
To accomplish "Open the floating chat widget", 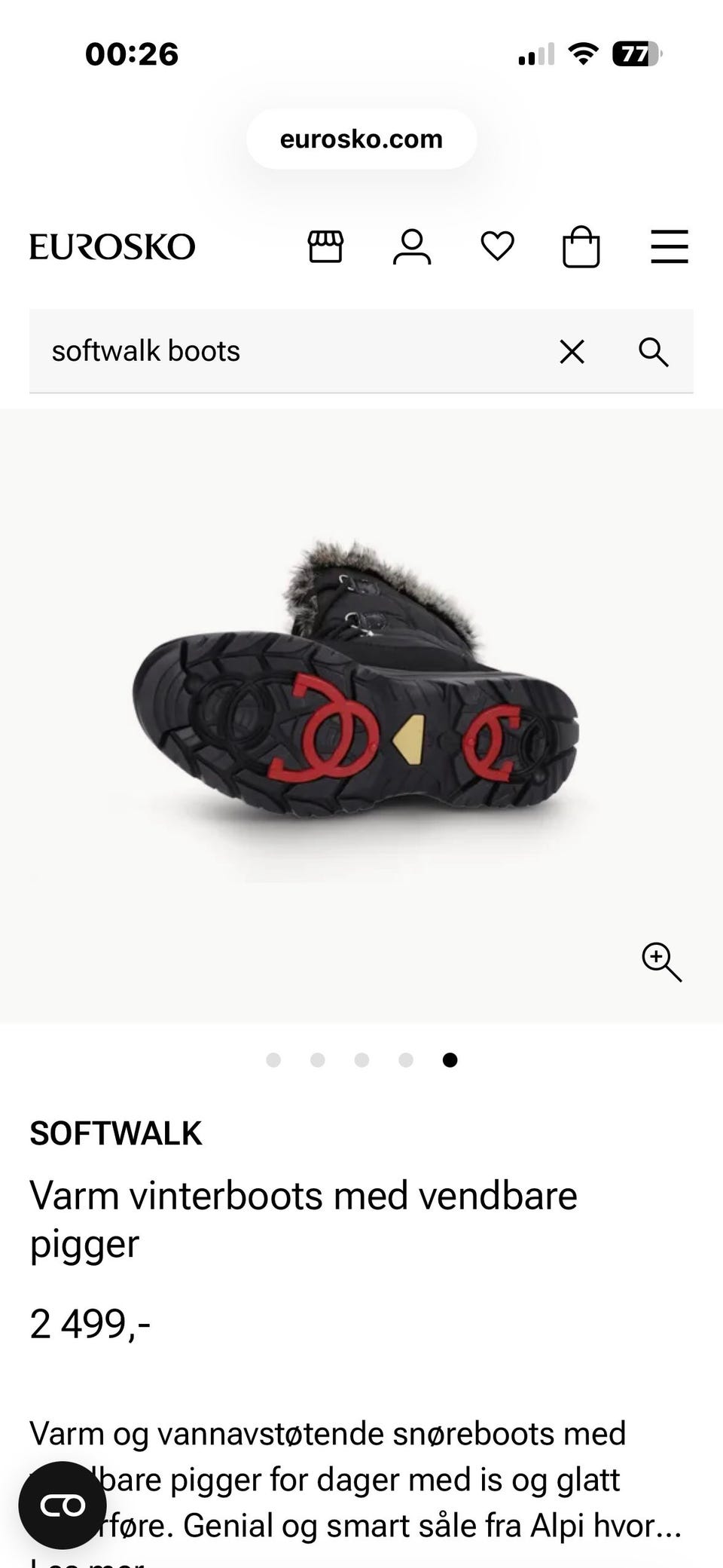I will tap(63, 1505).
